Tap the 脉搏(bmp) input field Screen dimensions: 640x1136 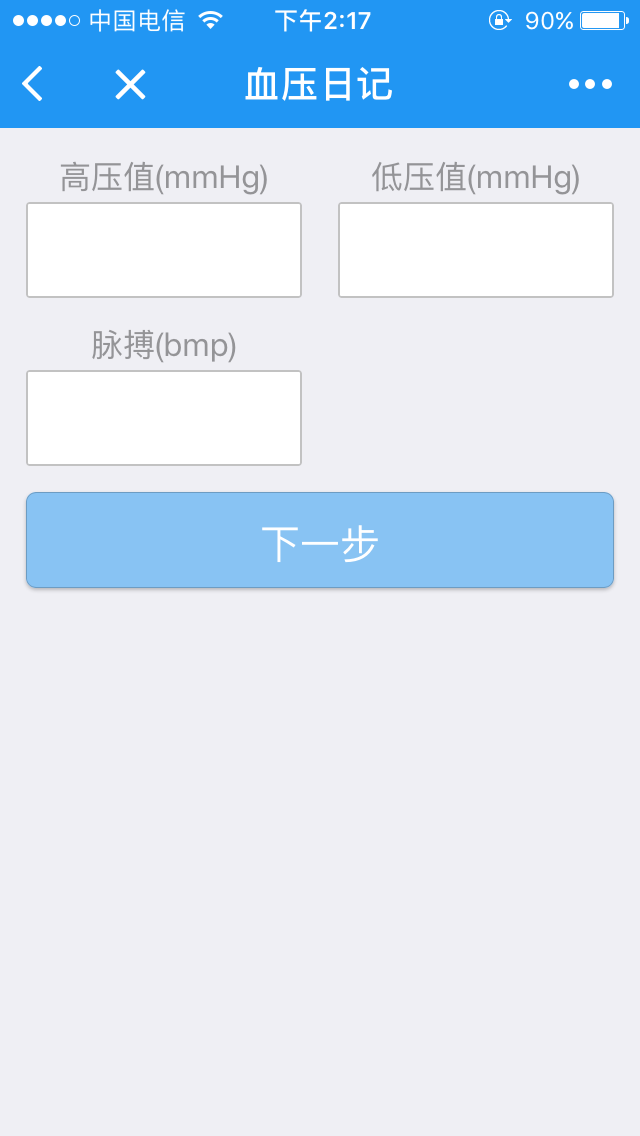coord(164,418)
